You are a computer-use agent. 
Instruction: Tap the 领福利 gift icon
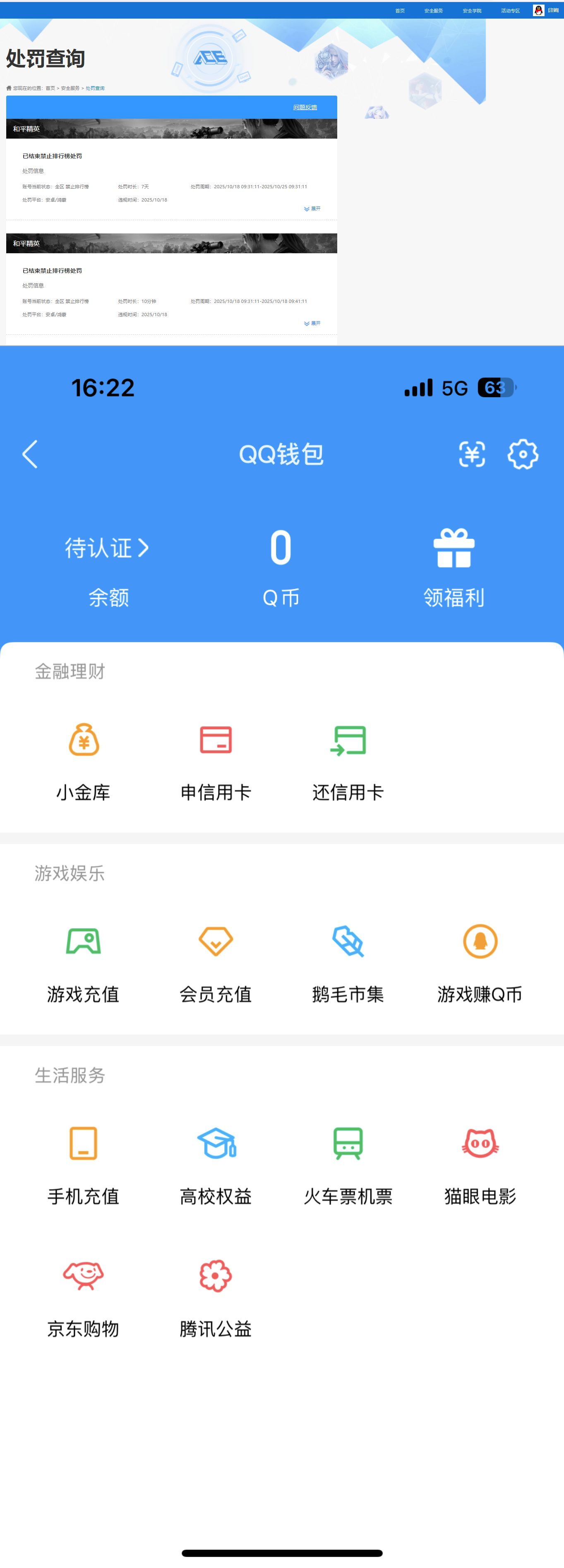tap(454, 548)
